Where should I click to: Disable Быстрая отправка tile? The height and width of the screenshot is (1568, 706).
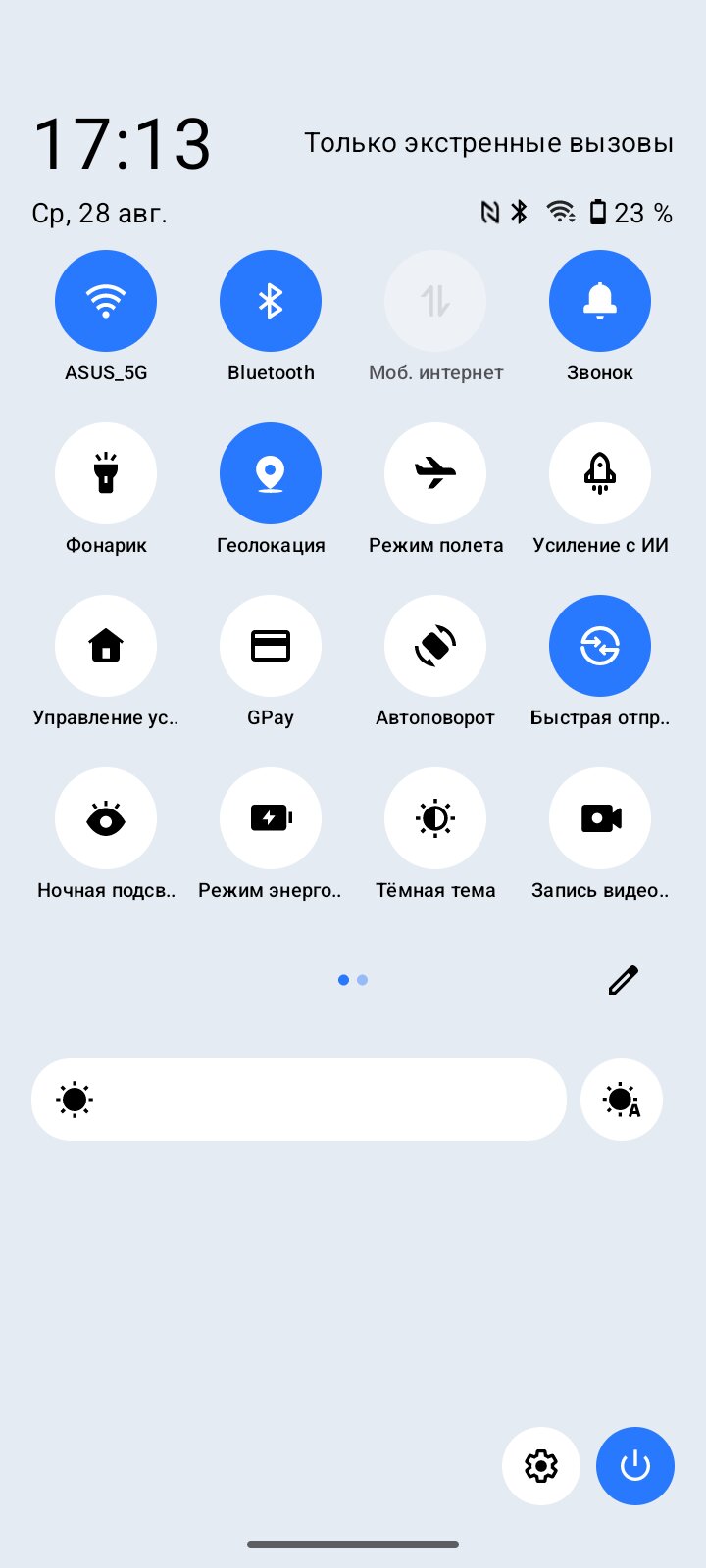click(x=600, y=646)
